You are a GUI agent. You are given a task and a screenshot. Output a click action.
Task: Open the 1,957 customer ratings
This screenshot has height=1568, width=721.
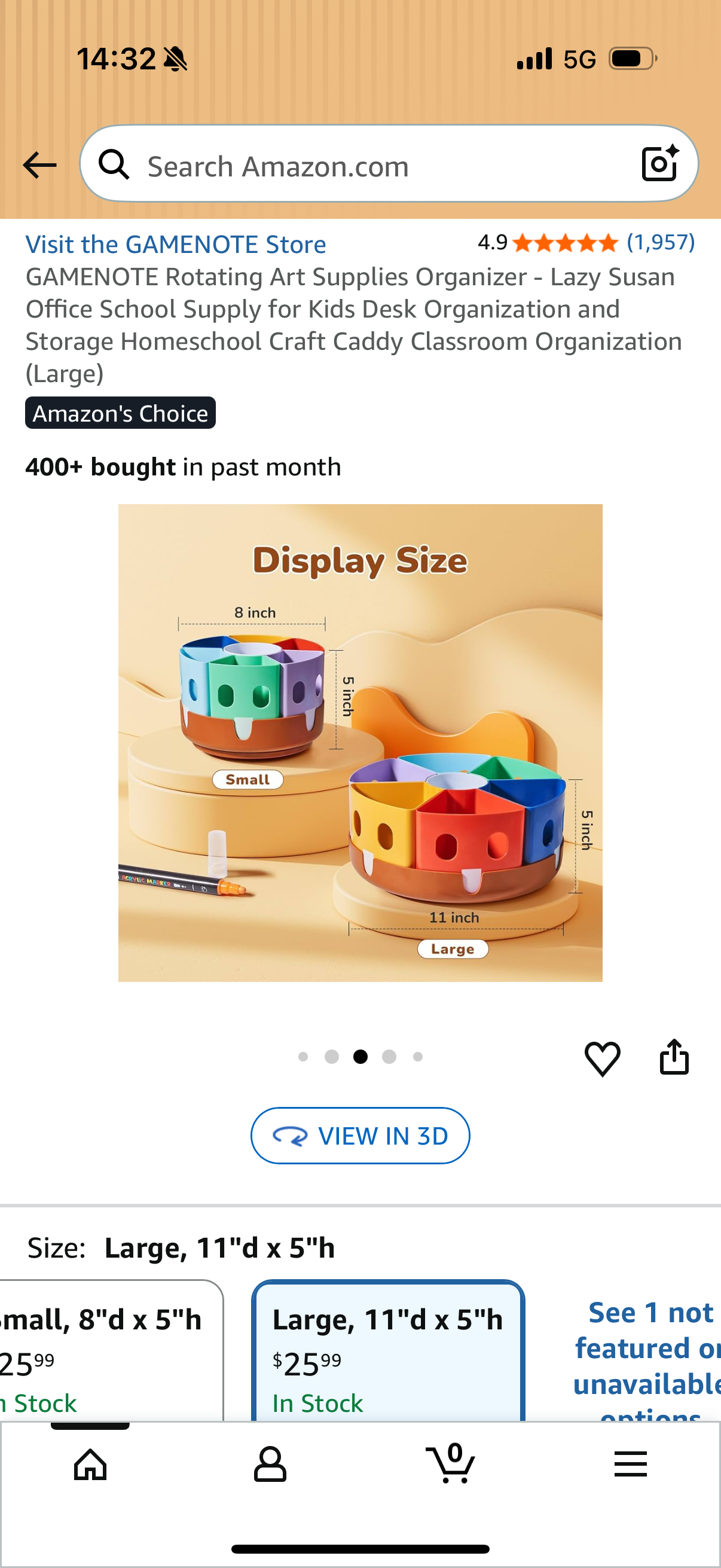[661, 242]
